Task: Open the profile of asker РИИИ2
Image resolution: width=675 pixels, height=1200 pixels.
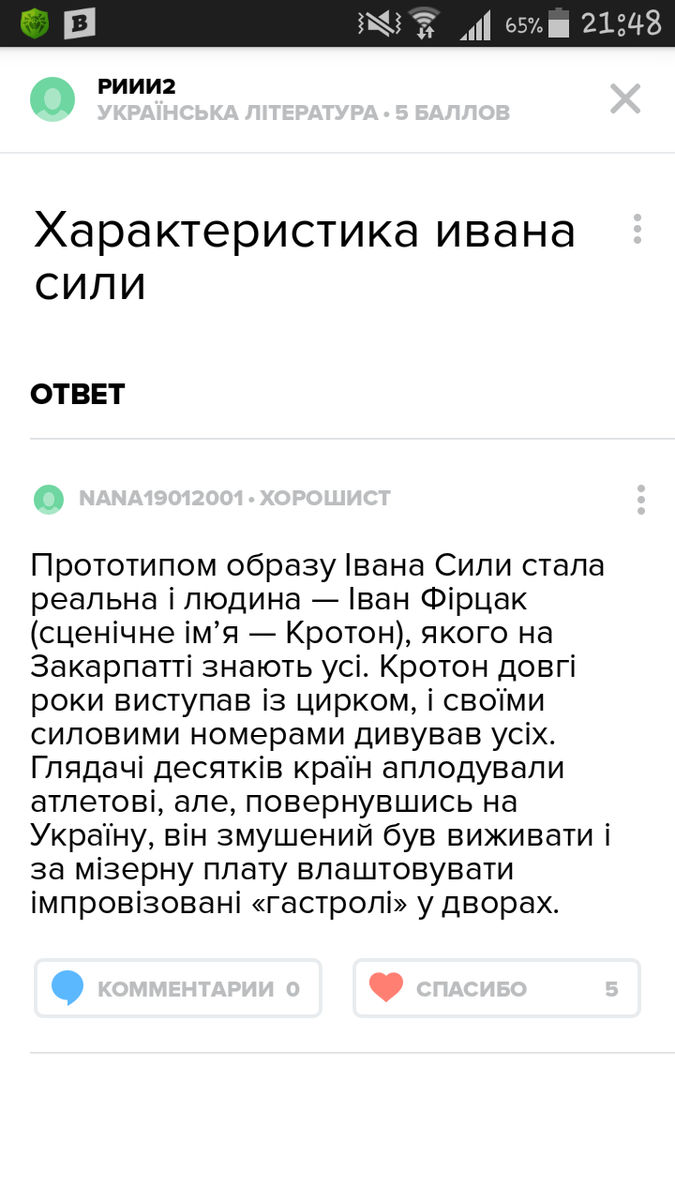Action: click(53, 99)
